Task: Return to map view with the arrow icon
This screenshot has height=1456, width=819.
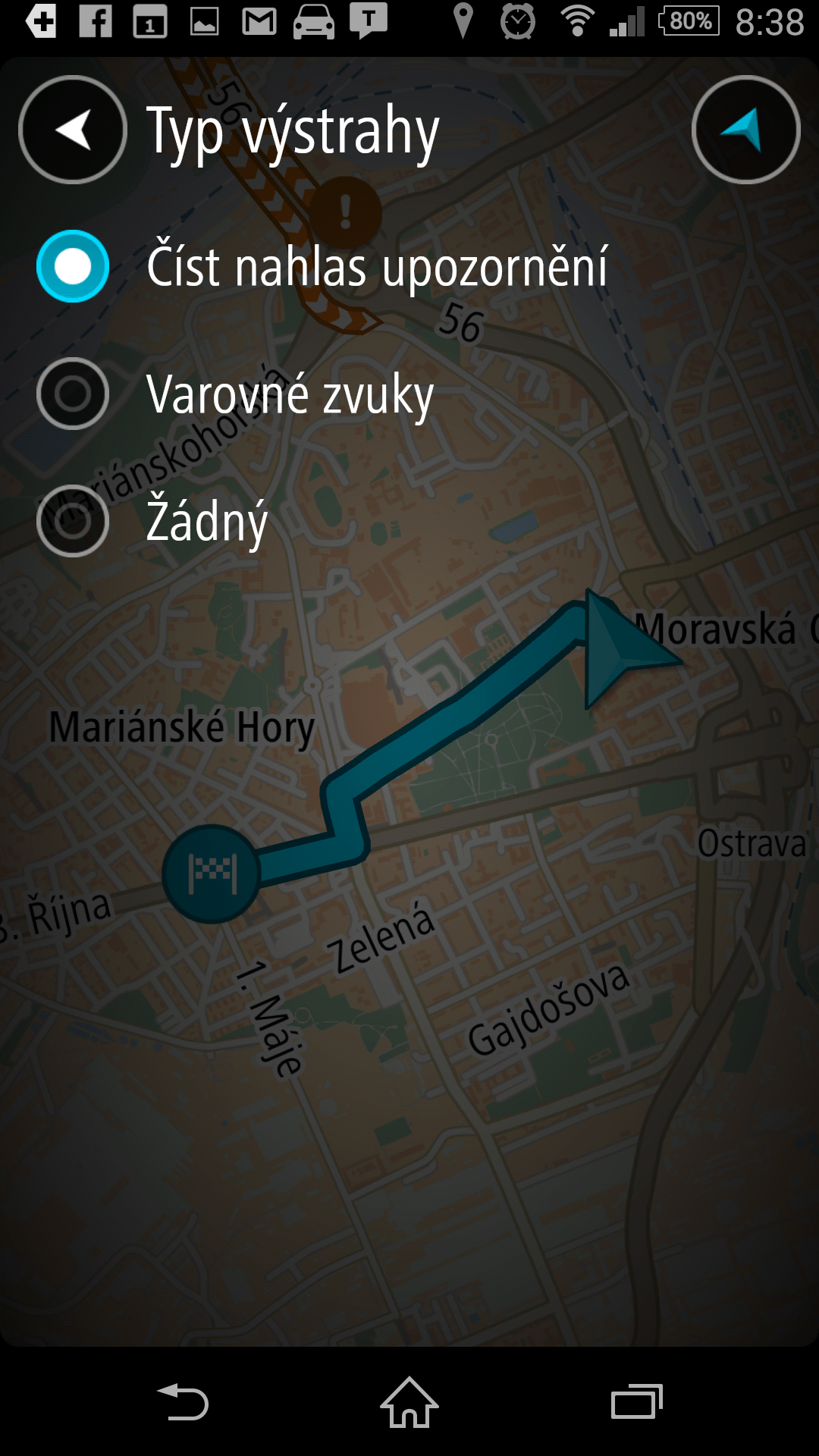Action: pyautogui.click(x=746, y=130)
